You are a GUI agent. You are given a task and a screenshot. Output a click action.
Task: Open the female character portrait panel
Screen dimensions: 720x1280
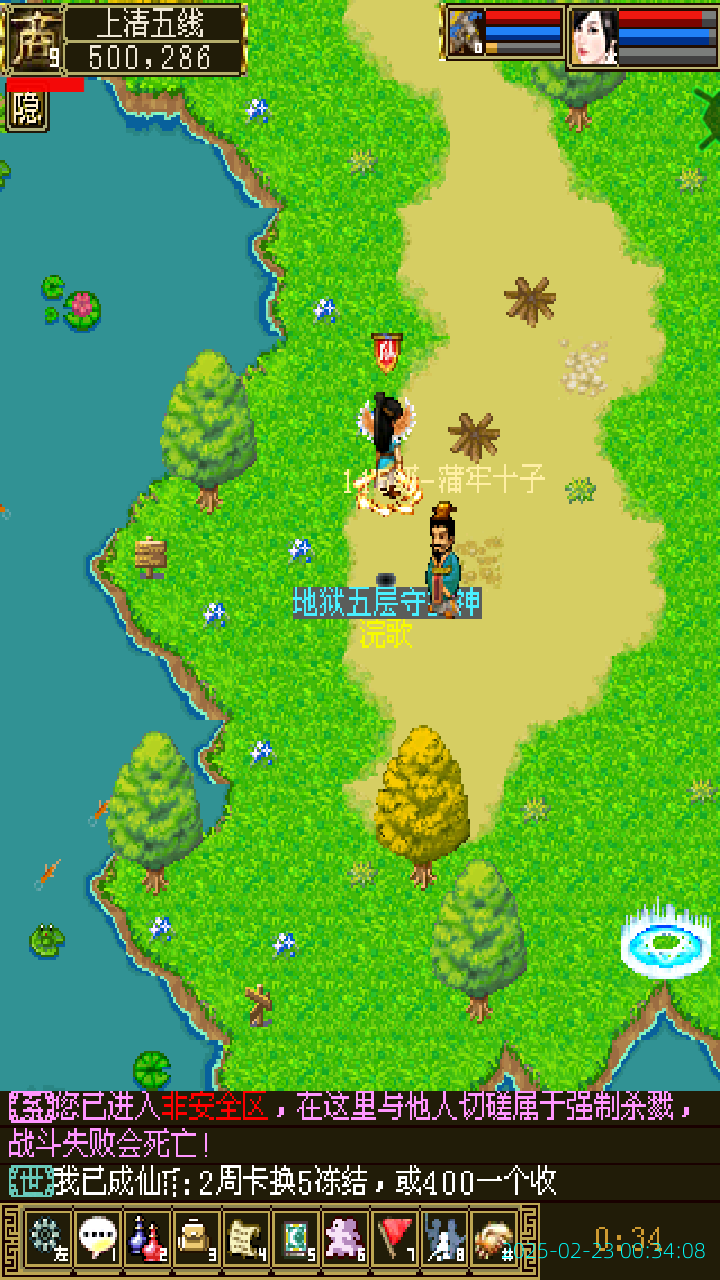tap(593, 37)
